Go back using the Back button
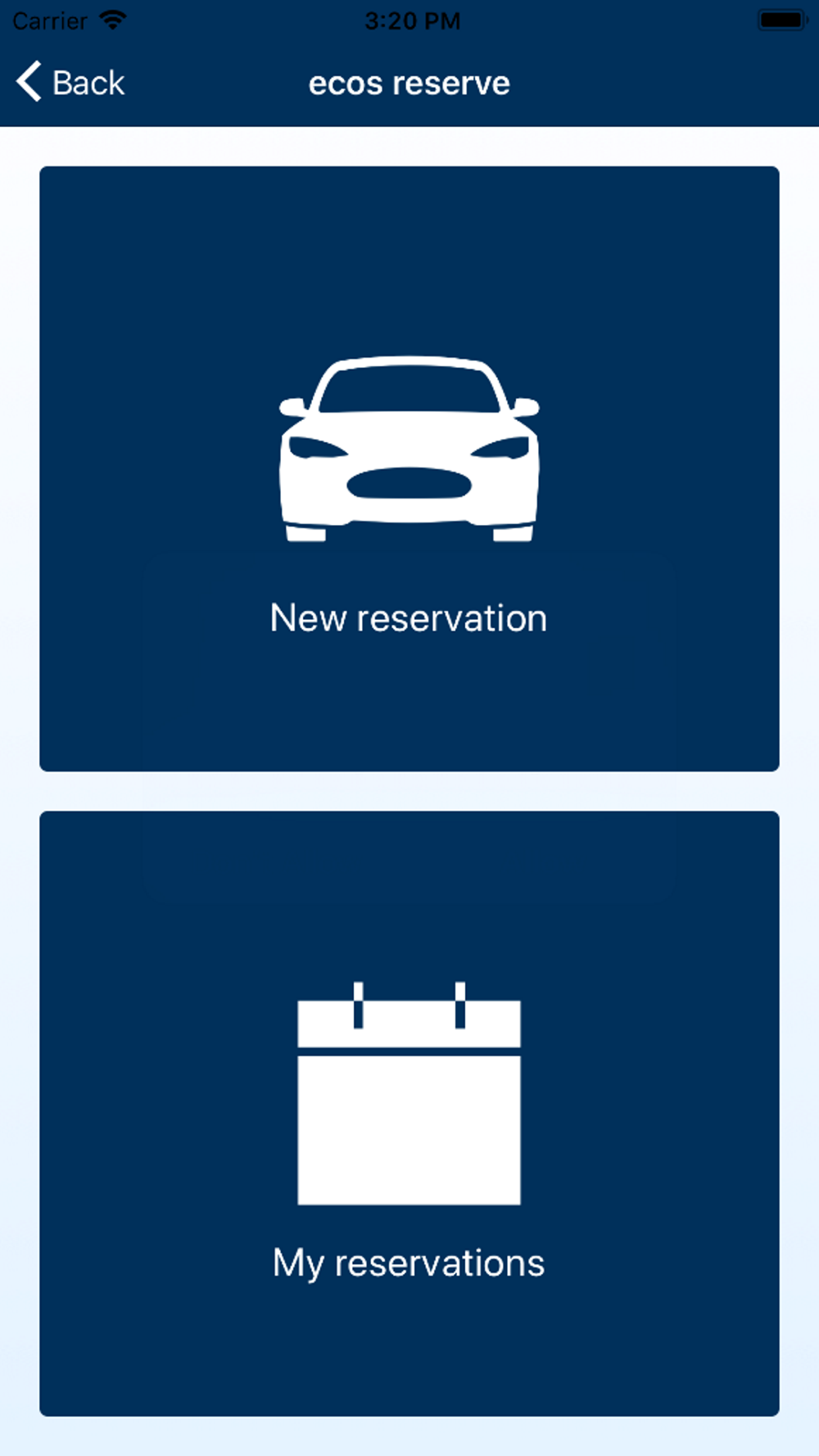 (x=70, y=83)
